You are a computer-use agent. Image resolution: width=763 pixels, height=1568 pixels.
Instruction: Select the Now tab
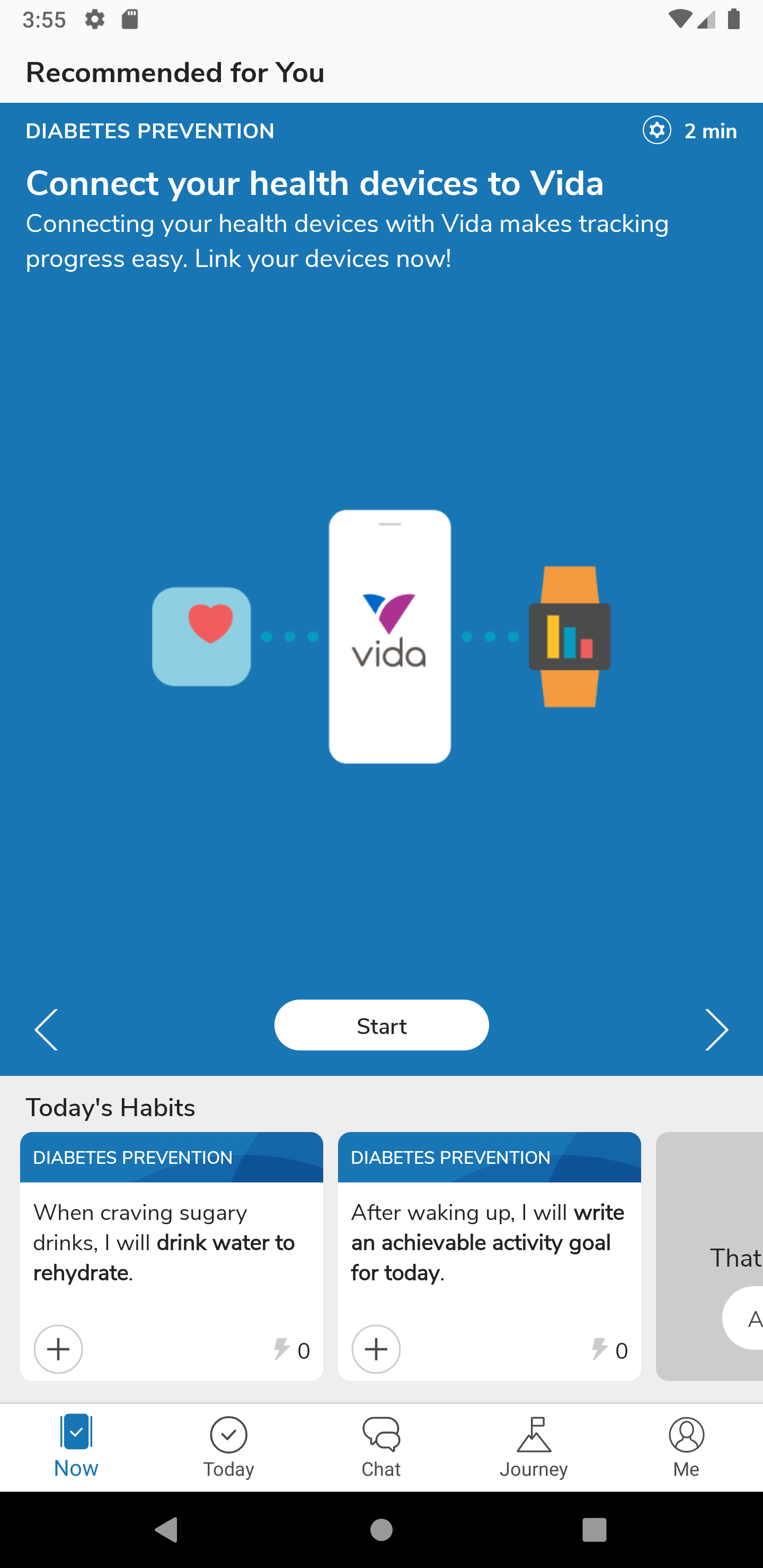76,1447
